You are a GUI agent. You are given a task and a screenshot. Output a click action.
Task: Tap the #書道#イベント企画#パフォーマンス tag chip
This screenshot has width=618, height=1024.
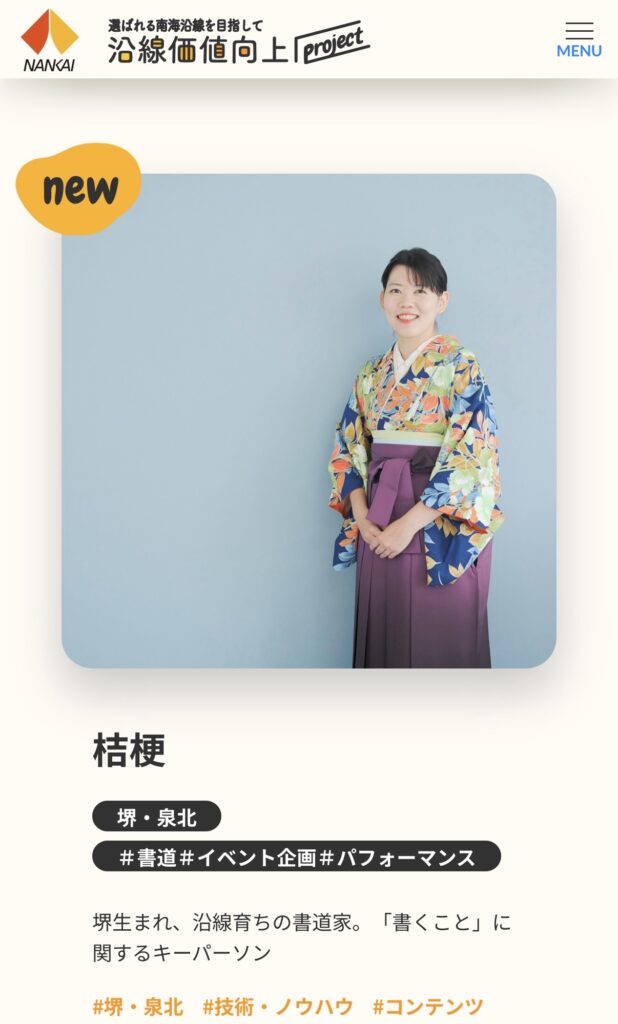296,857
